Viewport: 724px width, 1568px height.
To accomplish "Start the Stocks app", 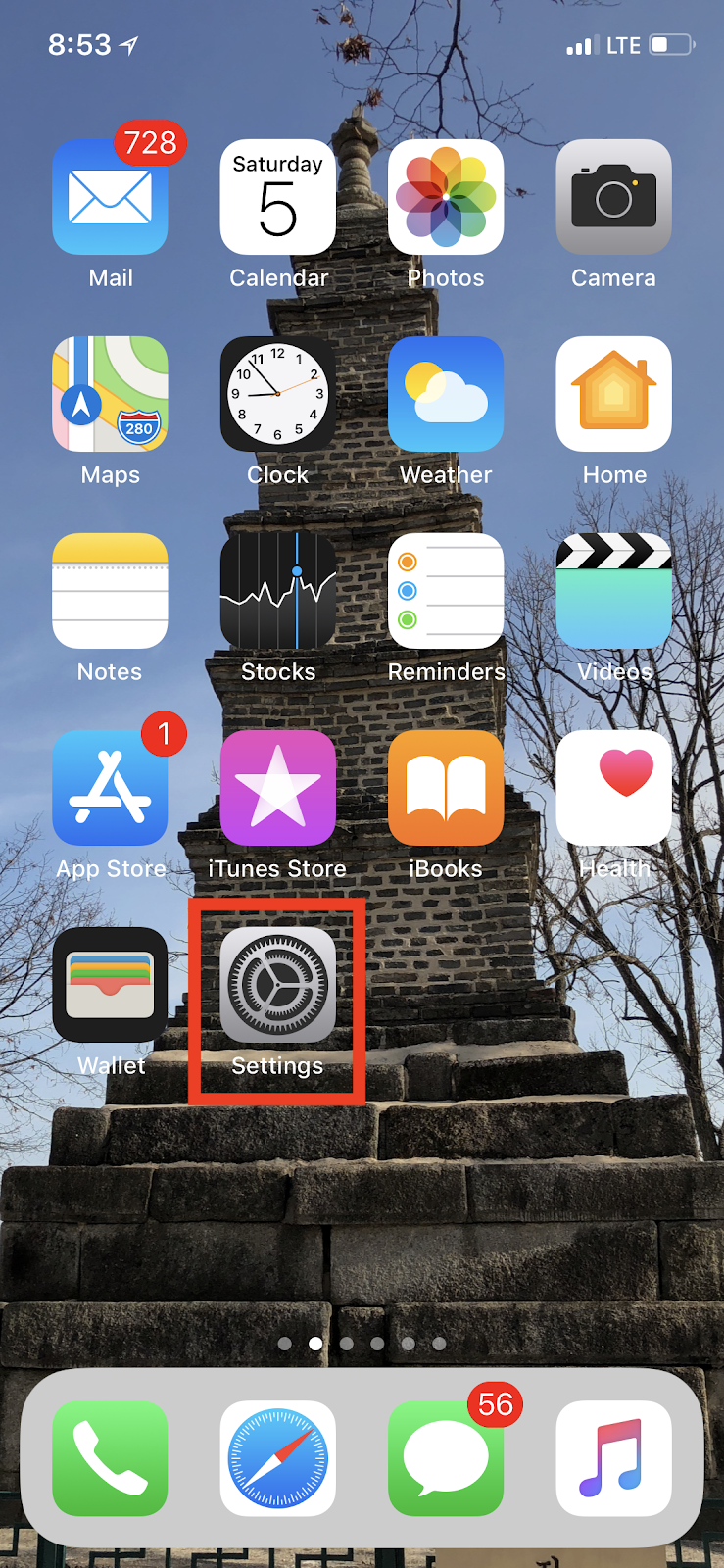I will pyautogui.click(x=277, y=591).
